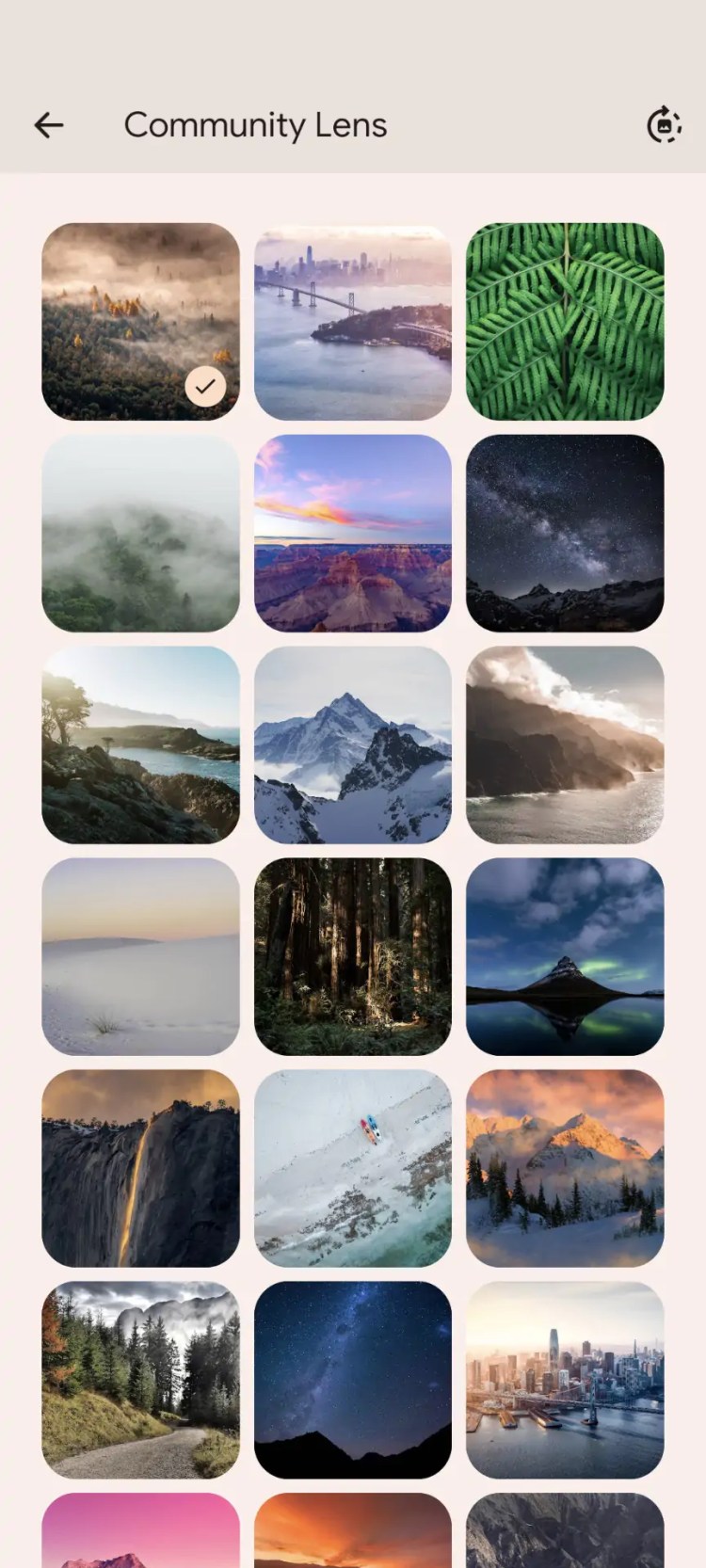Select the sunset snowy peaks with pines wallpaper
This screenshot has height=1568, width=706.
click(565, 1168)
